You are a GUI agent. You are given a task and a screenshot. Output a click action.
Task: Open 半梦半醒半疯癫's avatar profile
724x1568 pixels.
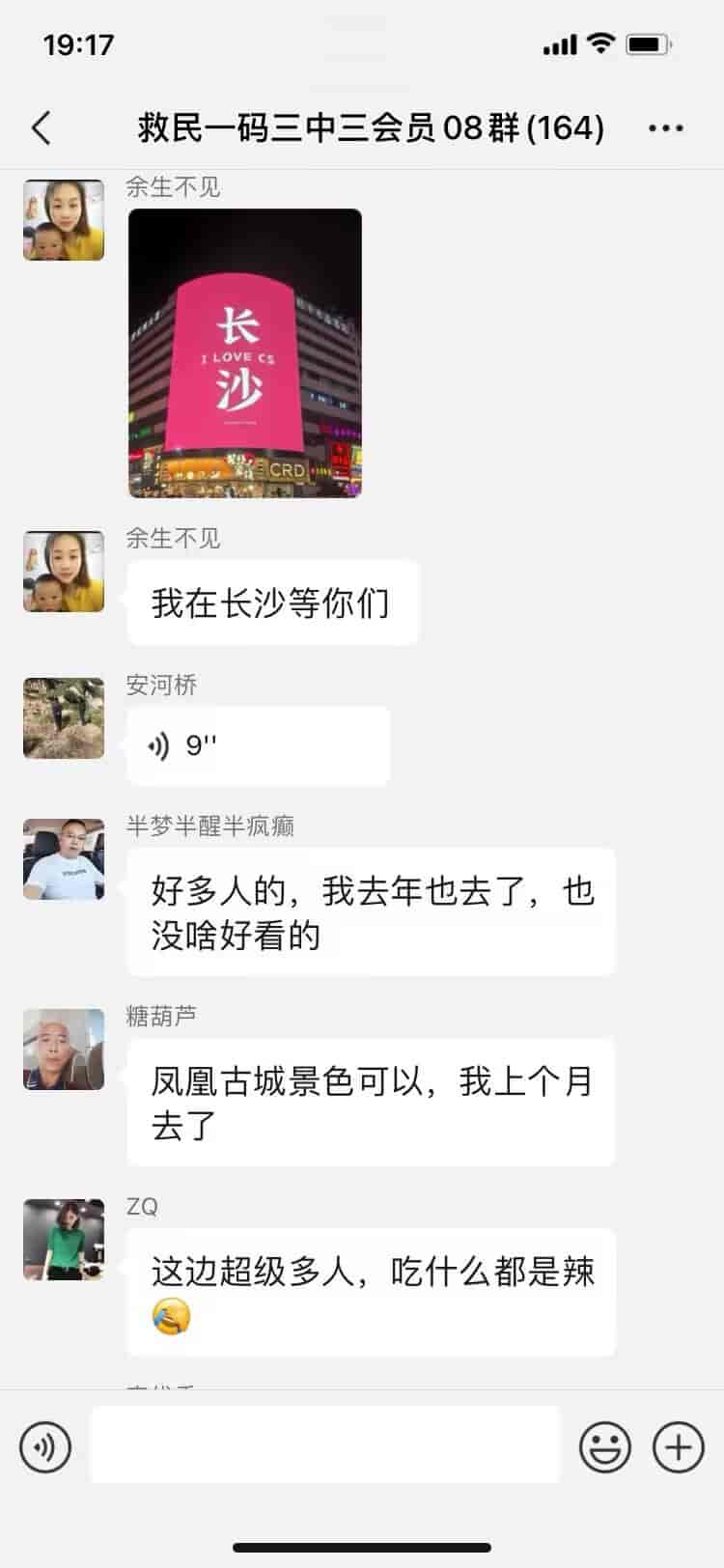64,859
